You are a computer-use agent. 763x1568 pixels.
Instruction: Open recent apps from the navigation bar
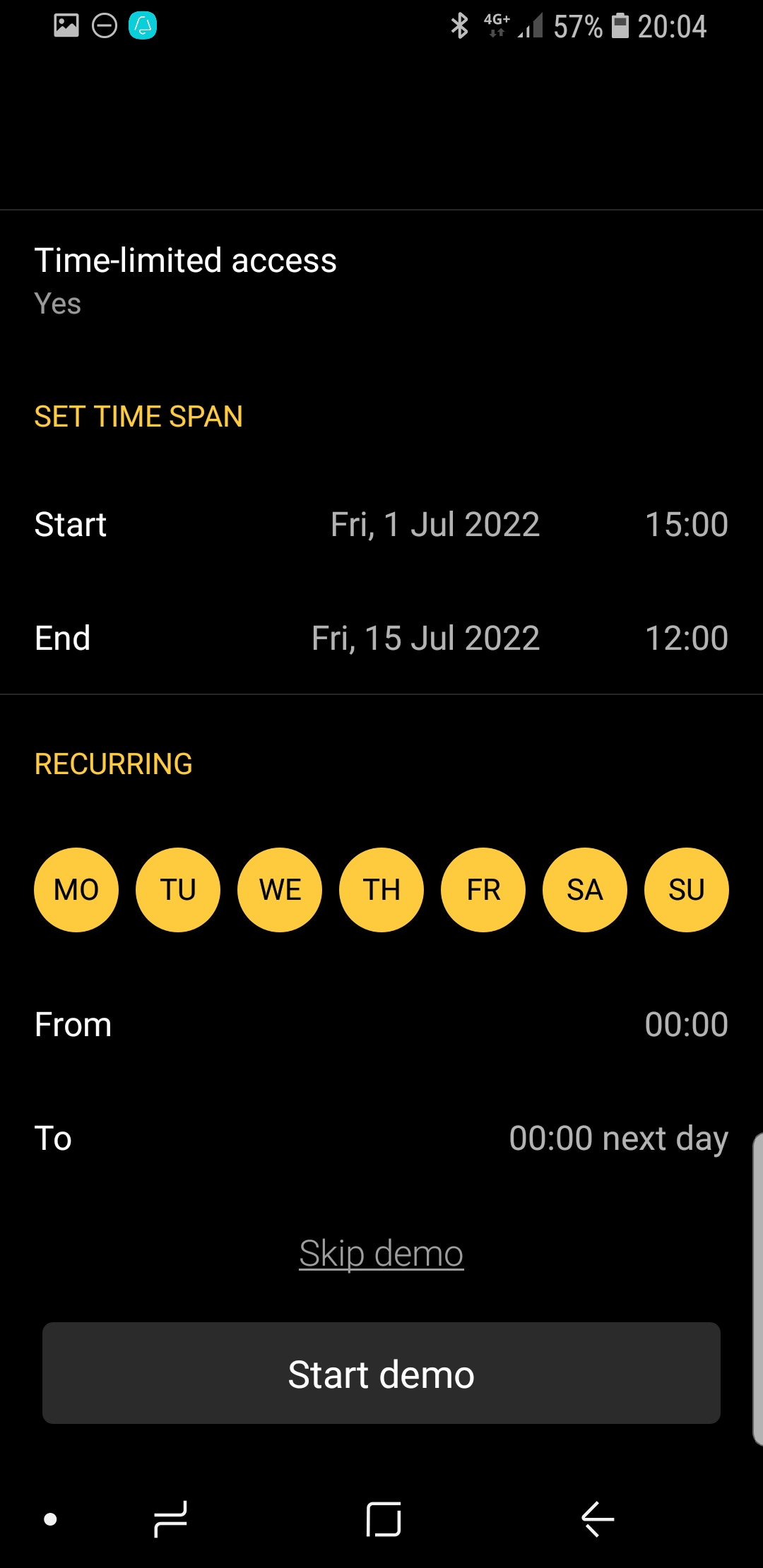tap(170, 1519)
